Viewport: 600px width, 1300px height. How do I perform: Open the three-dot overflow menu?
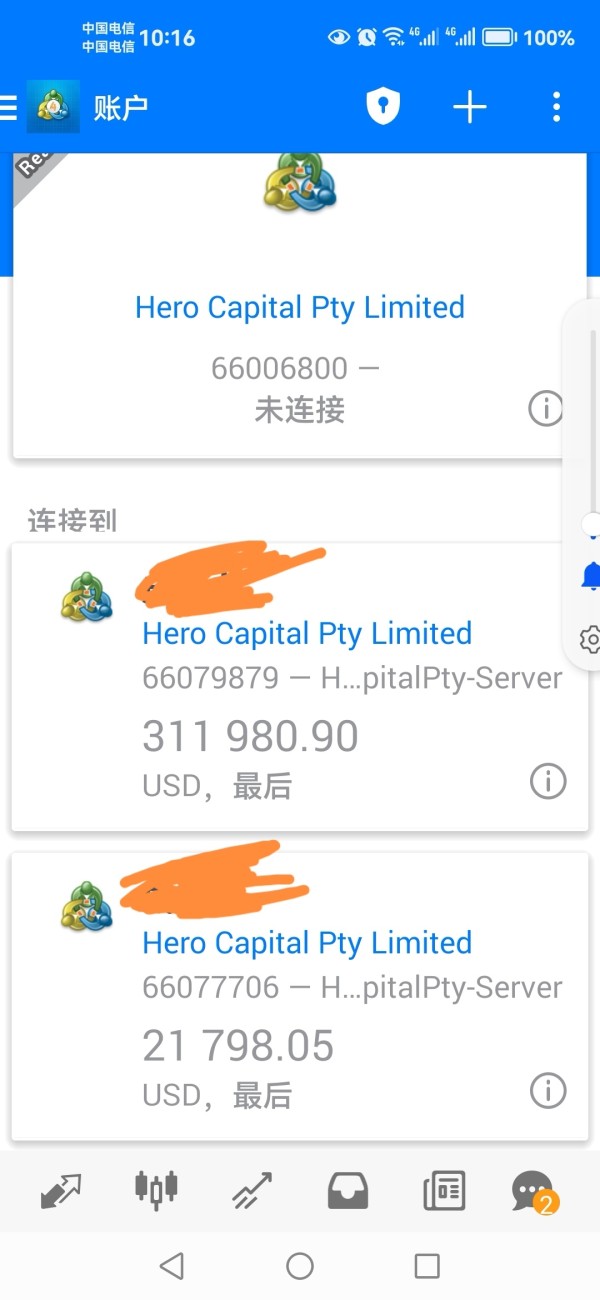(556, 107)
